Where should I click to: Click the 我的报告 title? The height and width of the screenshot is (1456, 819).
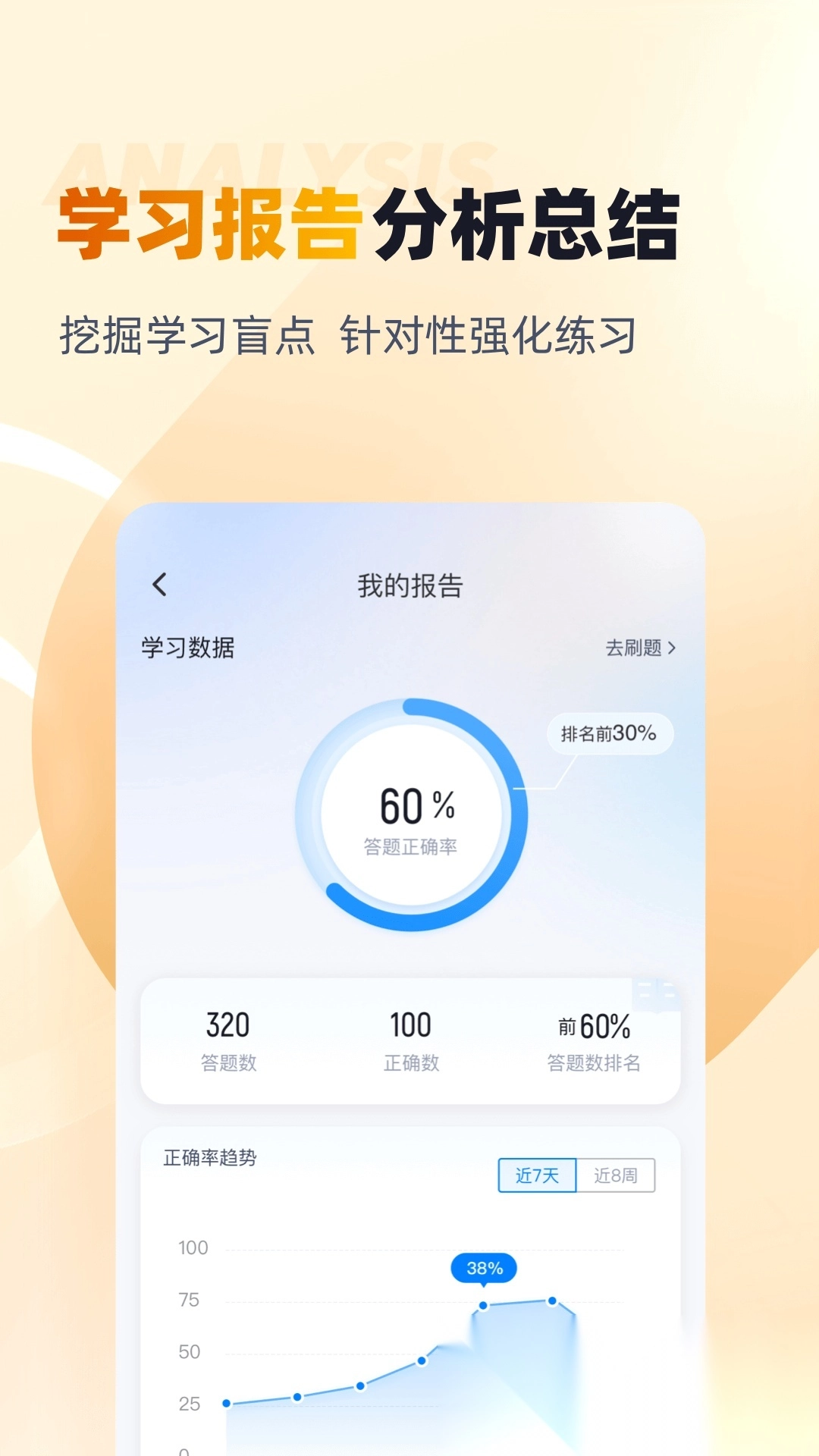click(409, 584)
